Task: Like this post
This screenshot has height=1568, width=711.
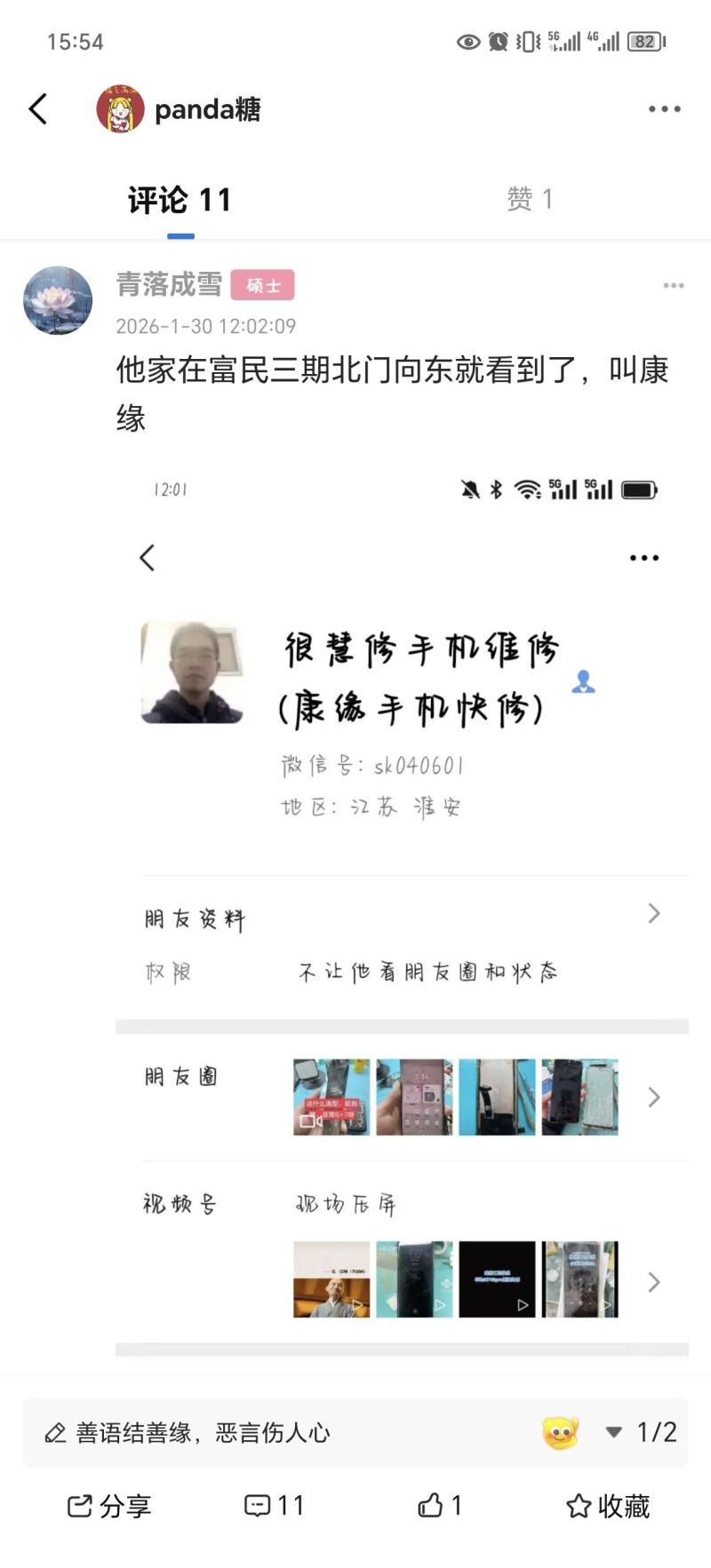Action: 440,1506
